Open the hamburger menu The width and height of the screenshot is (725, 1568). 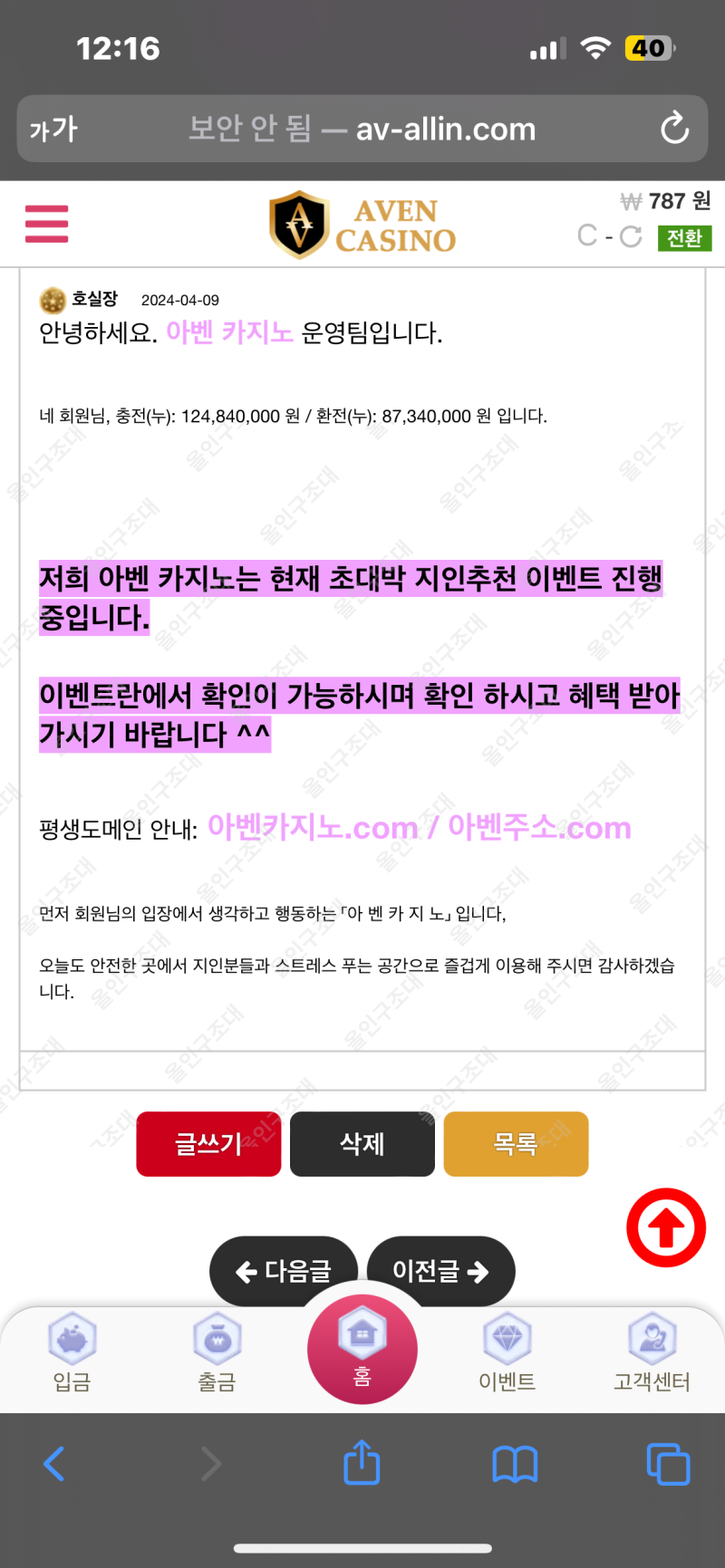tap(47, 224)
